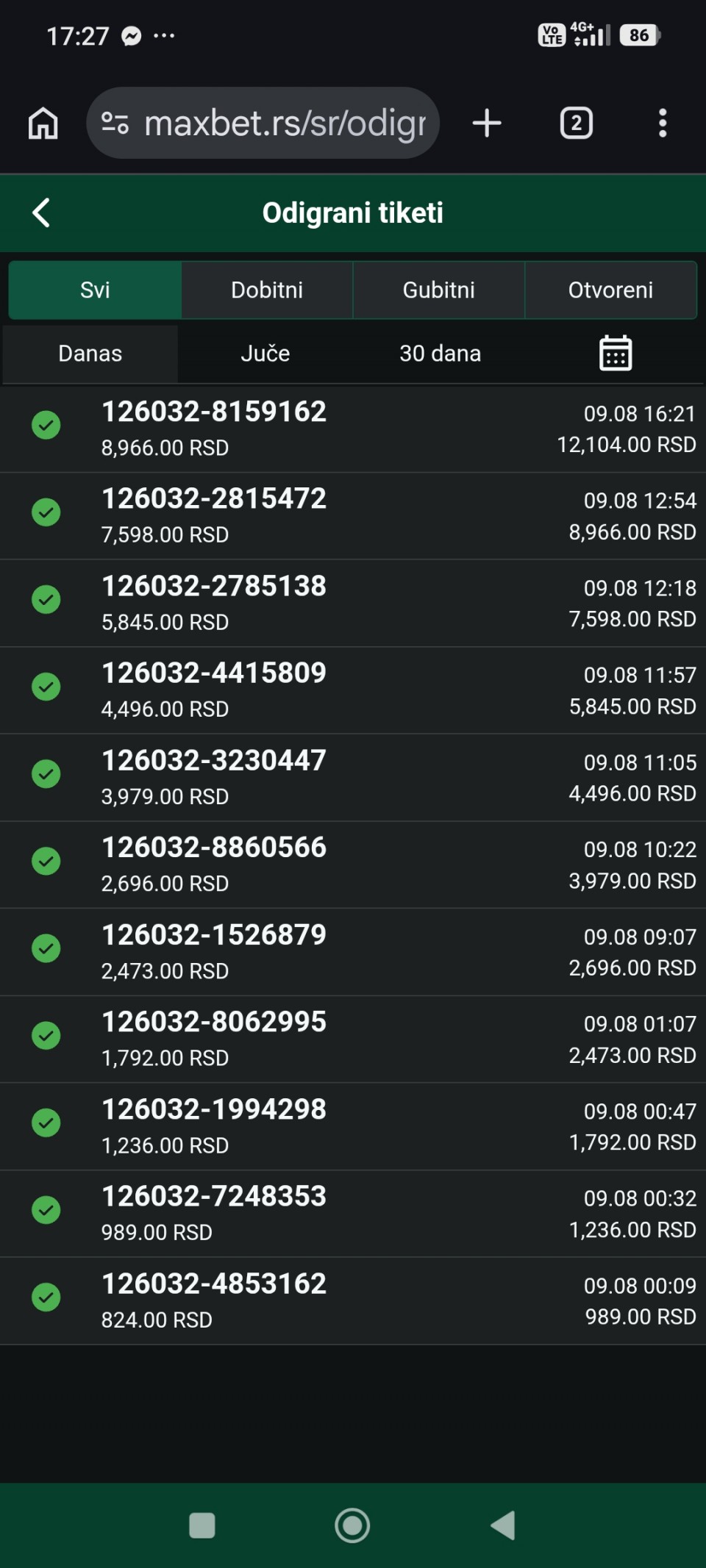Viewport: 706px width, 1568px height.
Task: Open a new browser tab
Action: [487, 123]
